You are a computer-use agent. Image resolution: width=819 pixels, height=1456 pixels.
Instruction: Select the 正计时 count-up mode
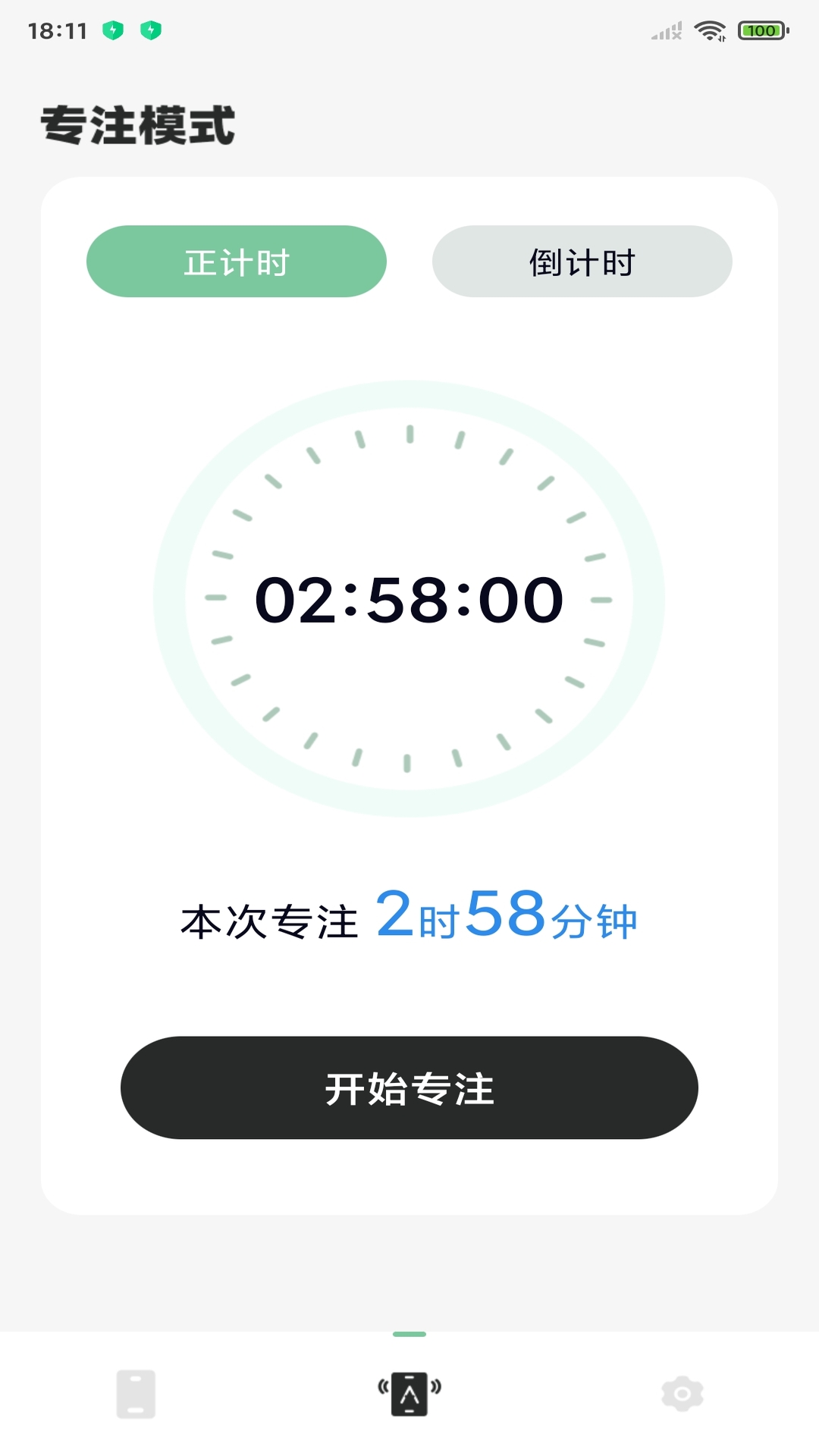tap(237, 262)
